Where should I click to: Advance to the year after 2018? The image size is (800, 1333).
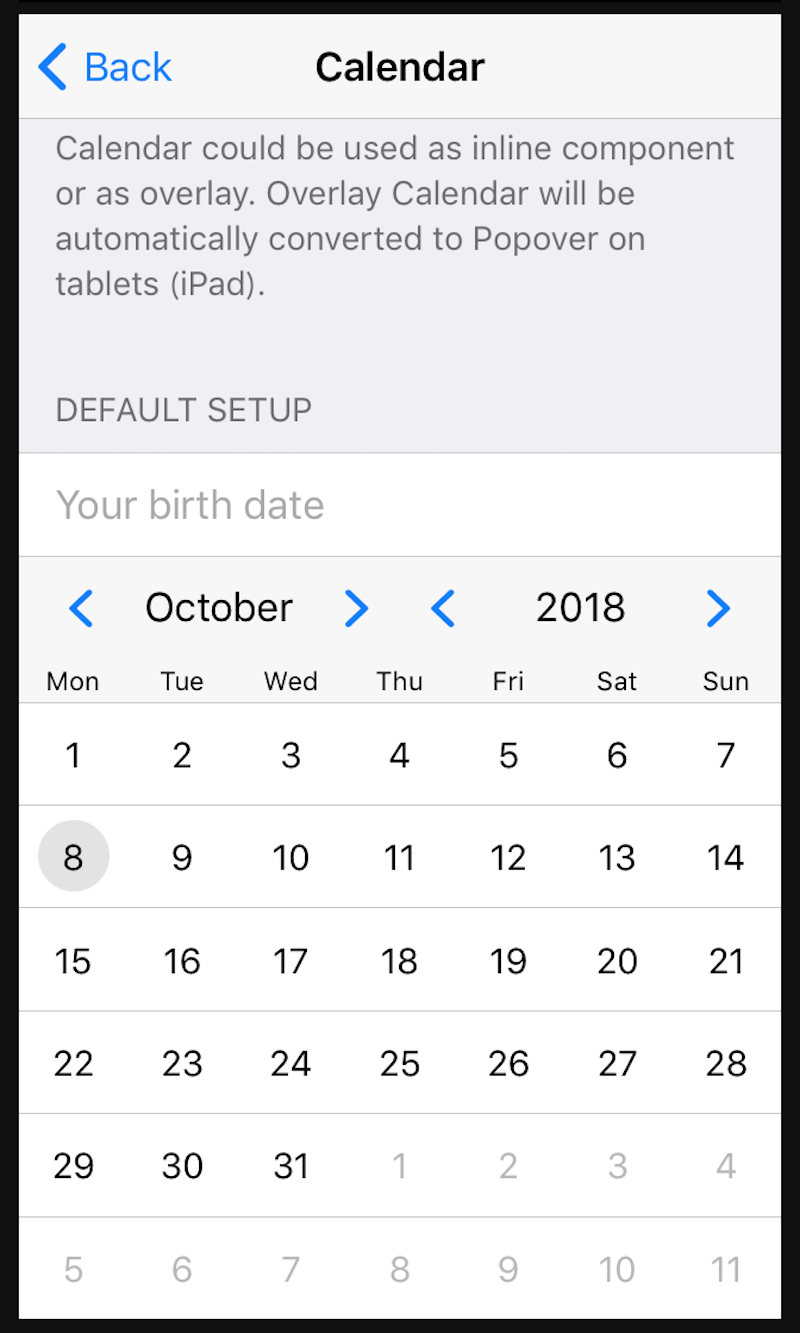[x=718, y=608]
